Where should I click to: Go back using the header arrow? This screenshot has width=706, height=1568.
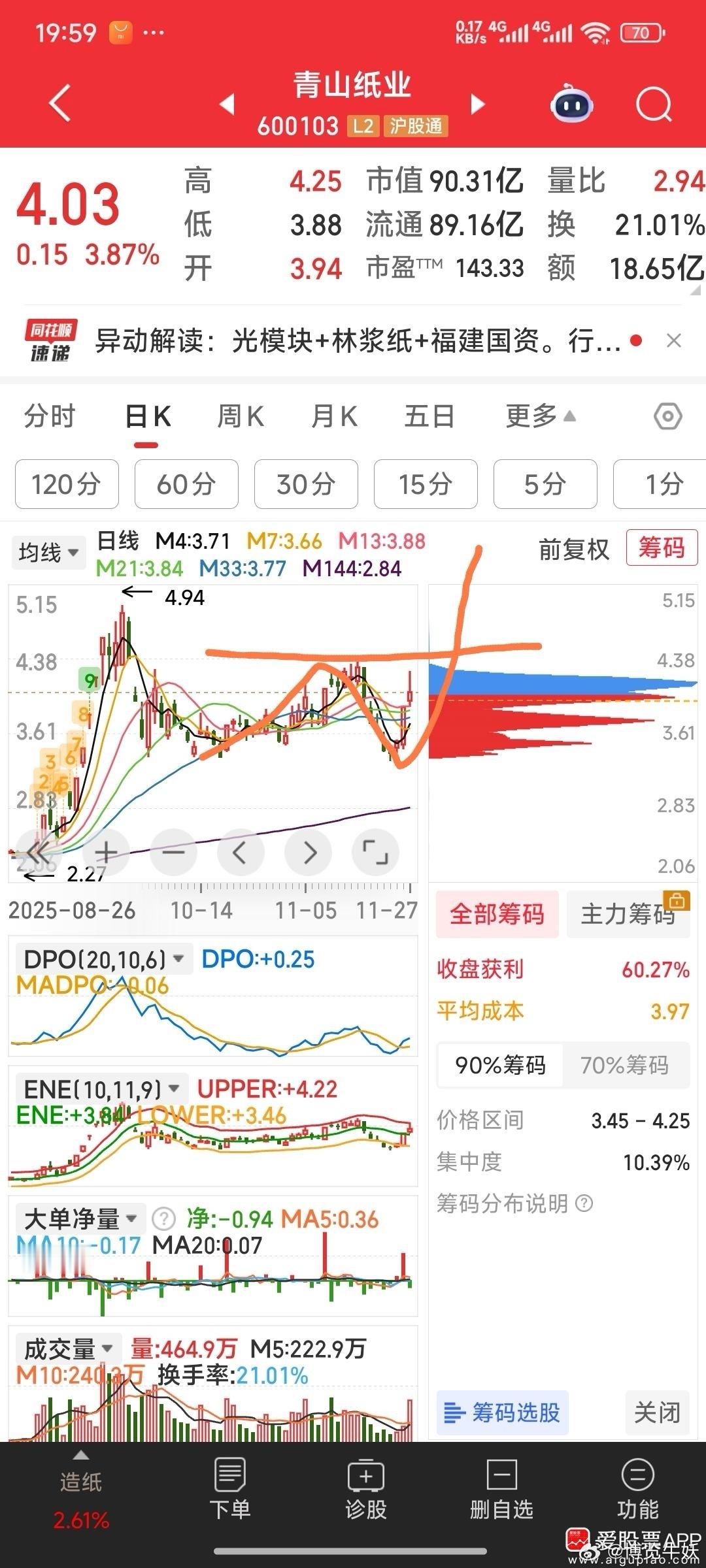[x=60, y=103]
